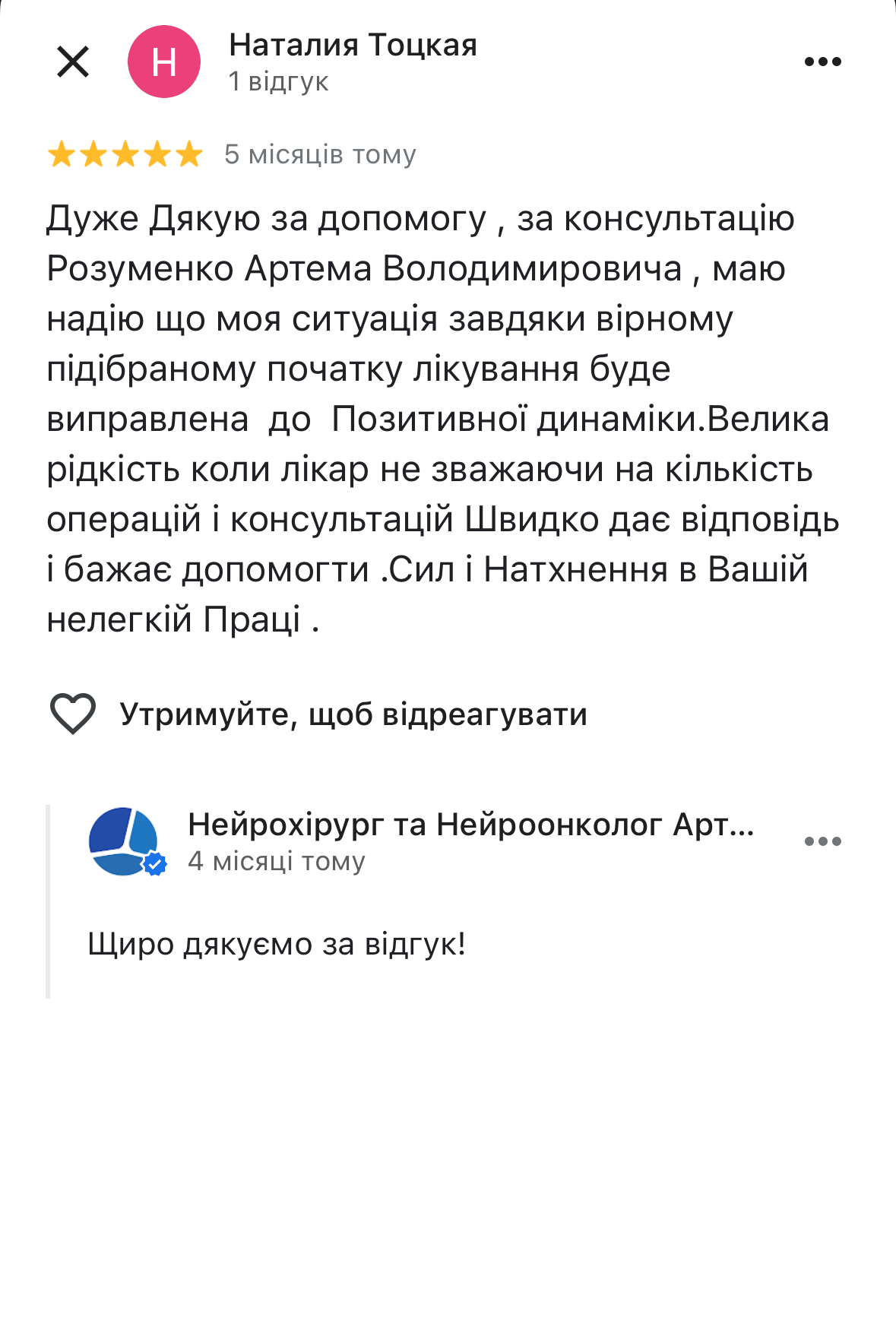Image resolution: width=896 pixels, height=1330 pixels.
Task: Open the Нейрохірург та Нейроонколог business profile
Action: pos(470,825)
